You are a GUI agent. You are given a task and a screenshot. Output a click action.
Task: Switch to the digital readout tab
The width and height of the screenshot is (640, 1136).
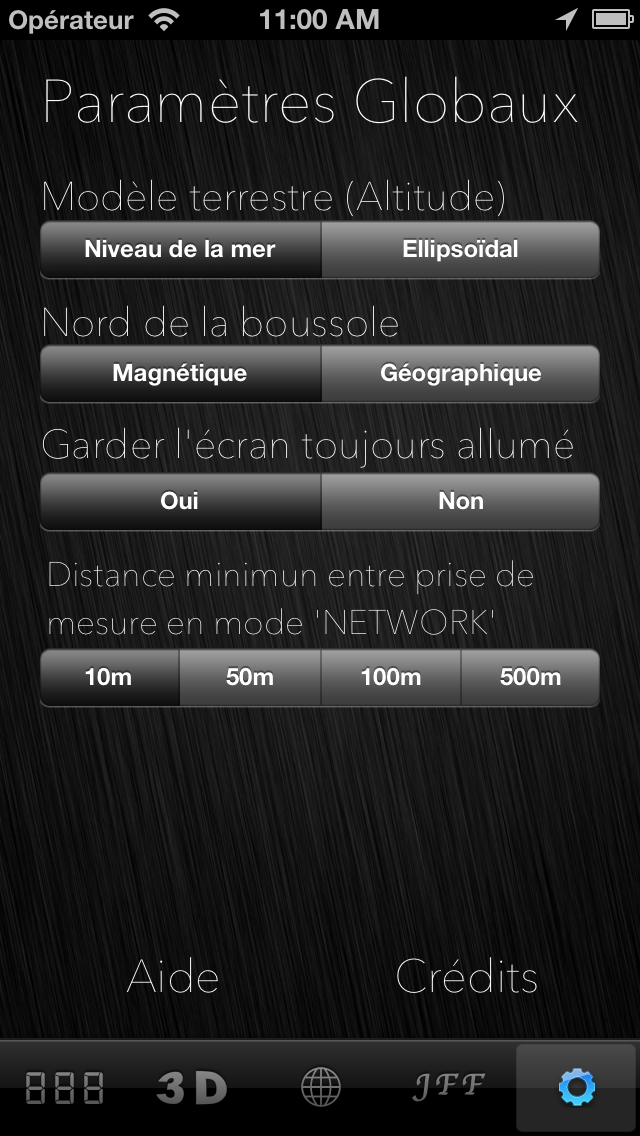pyautogui.click(x=65, y=1087)
